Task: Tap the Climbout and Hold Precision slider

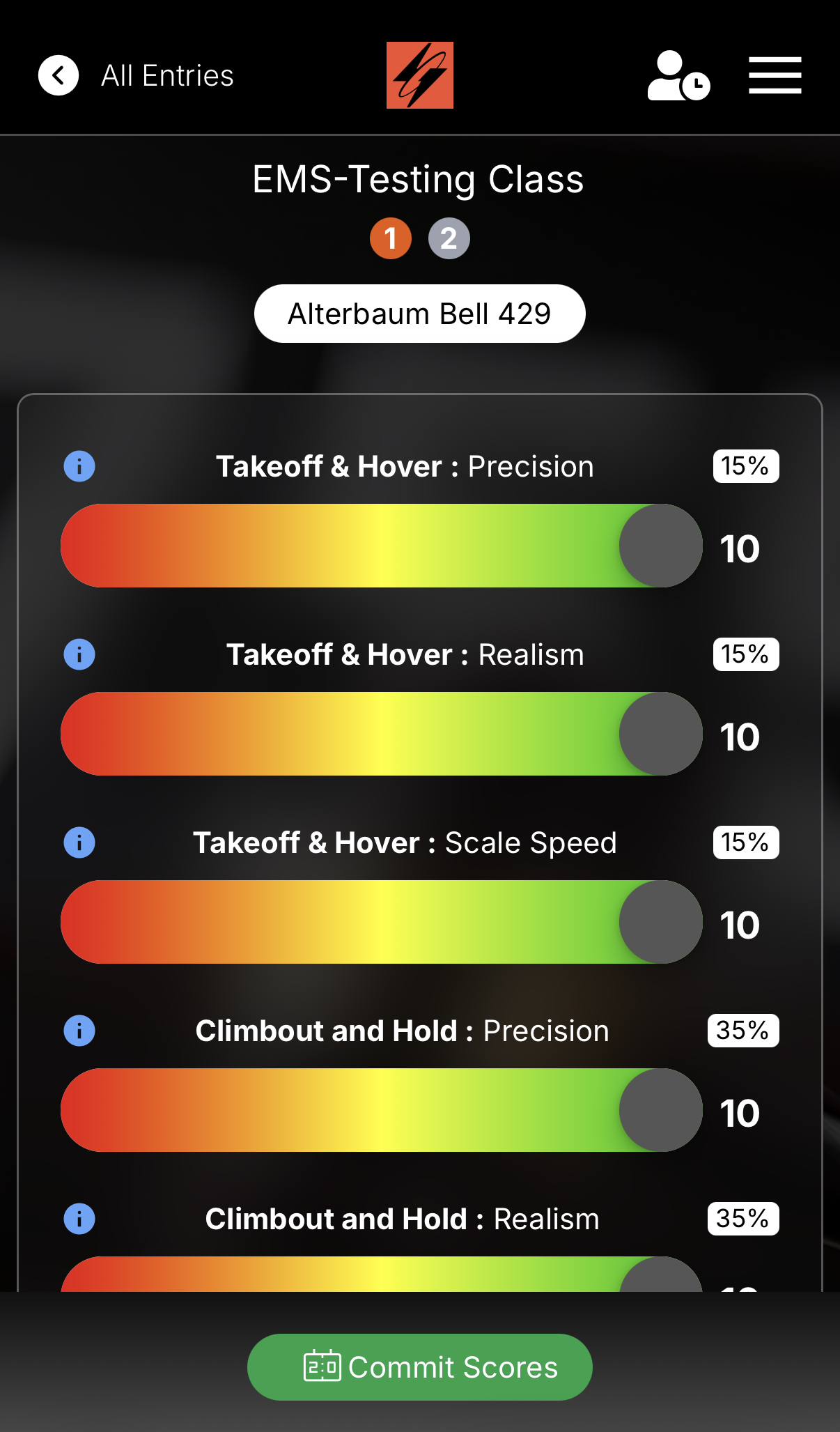Action: (381, 1110)
